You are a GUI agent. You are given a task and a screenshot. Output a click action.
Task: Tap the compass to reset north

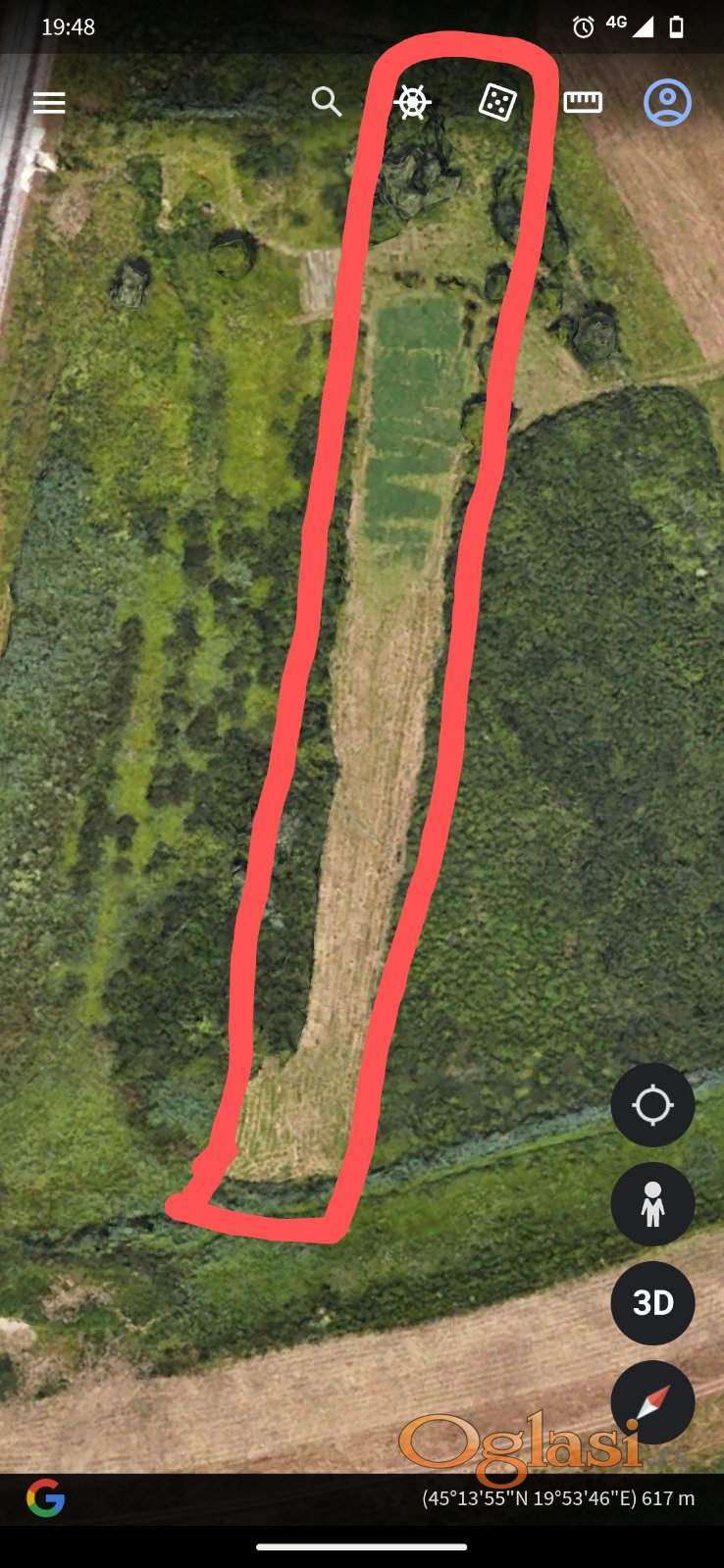[652, 1402]
